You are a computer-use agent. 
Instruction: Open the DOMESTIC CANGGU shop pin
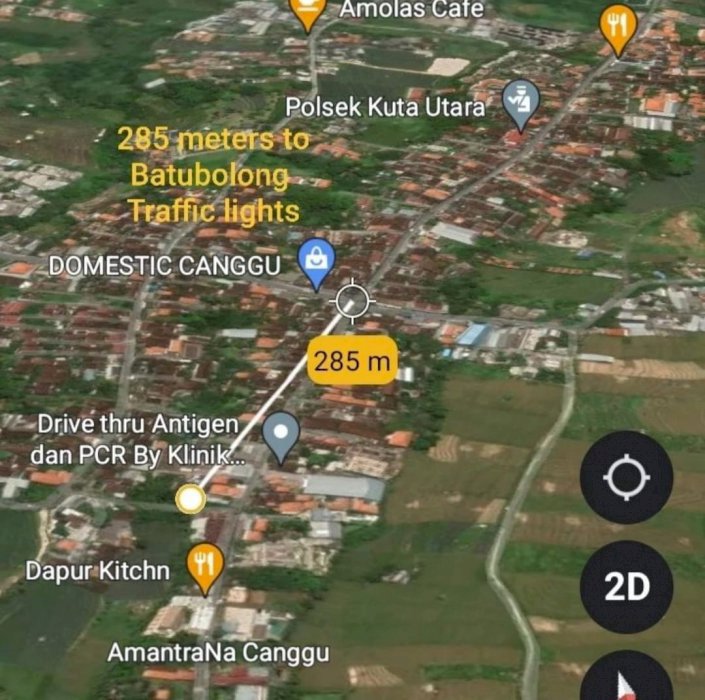[x=317, y=261]
